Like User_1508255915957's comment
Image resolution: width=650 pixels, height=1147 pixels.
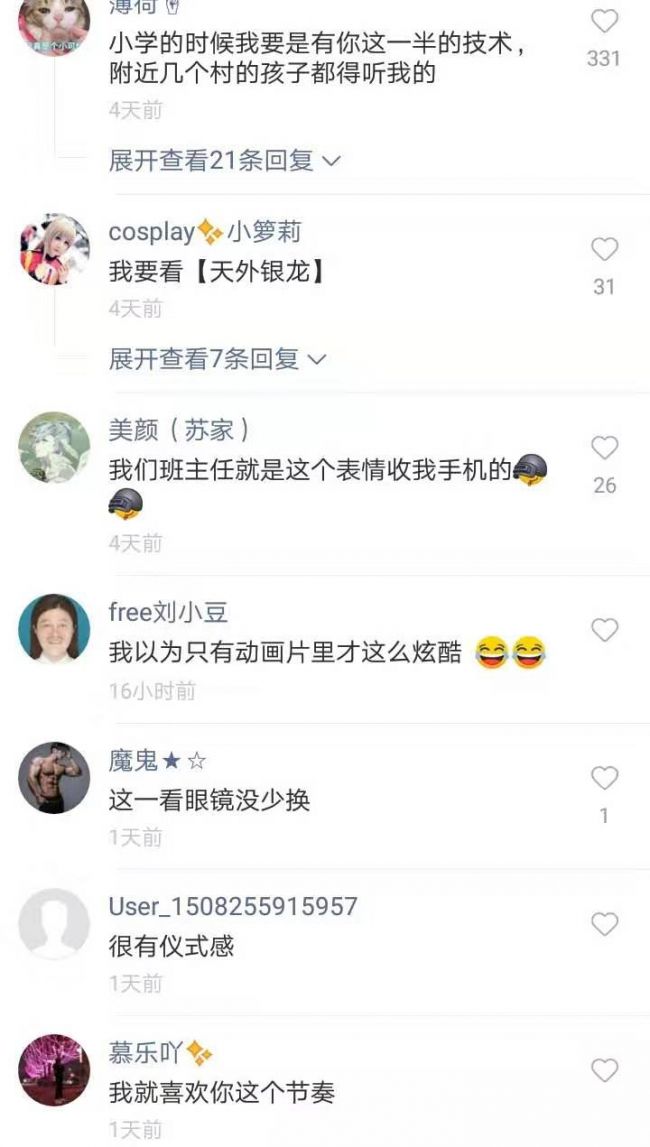click(x=604, y=924)
